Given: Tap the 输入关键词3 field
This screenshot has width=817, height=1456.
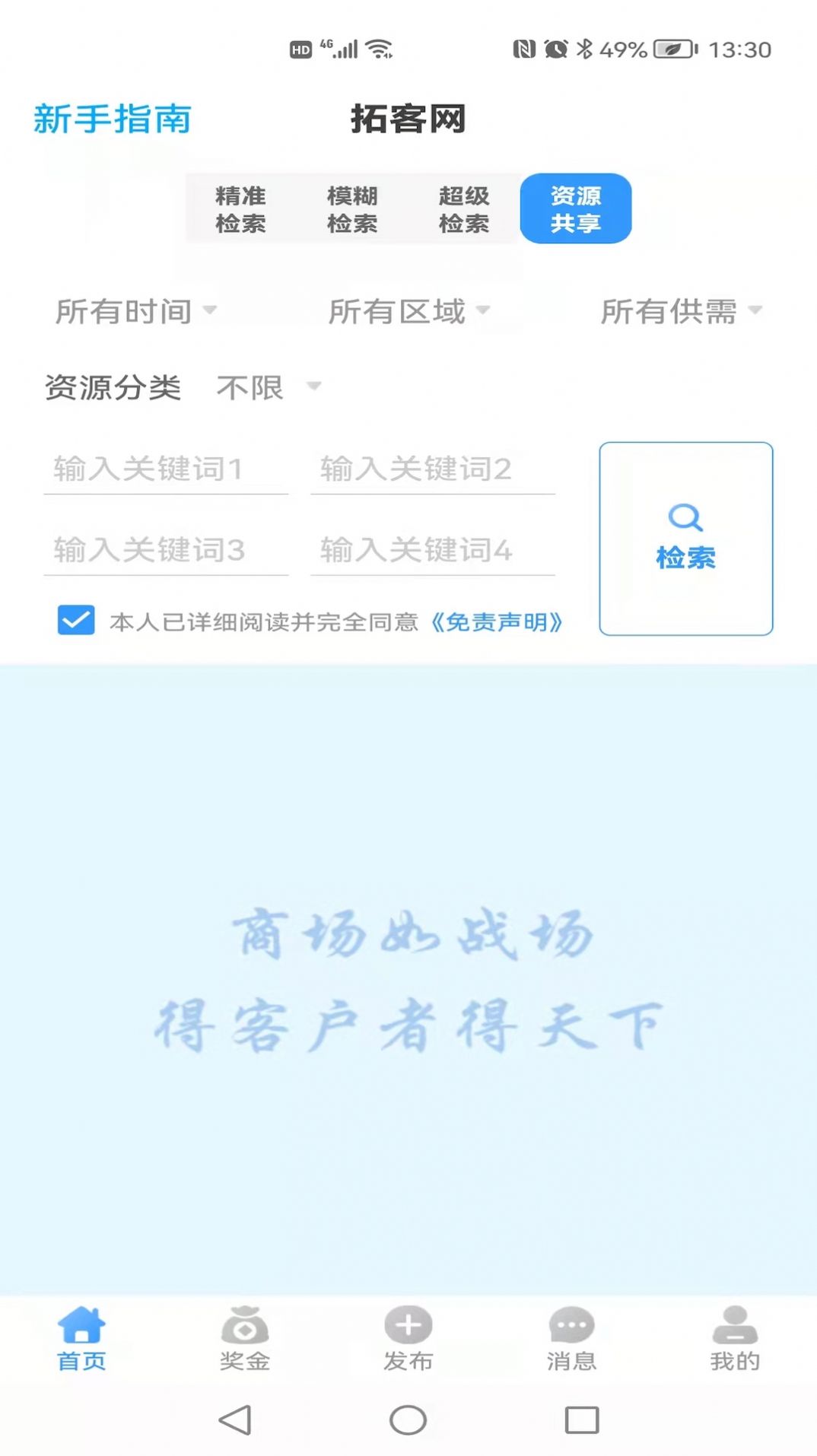Looking at the screenshot, I should tap(166, 550).
